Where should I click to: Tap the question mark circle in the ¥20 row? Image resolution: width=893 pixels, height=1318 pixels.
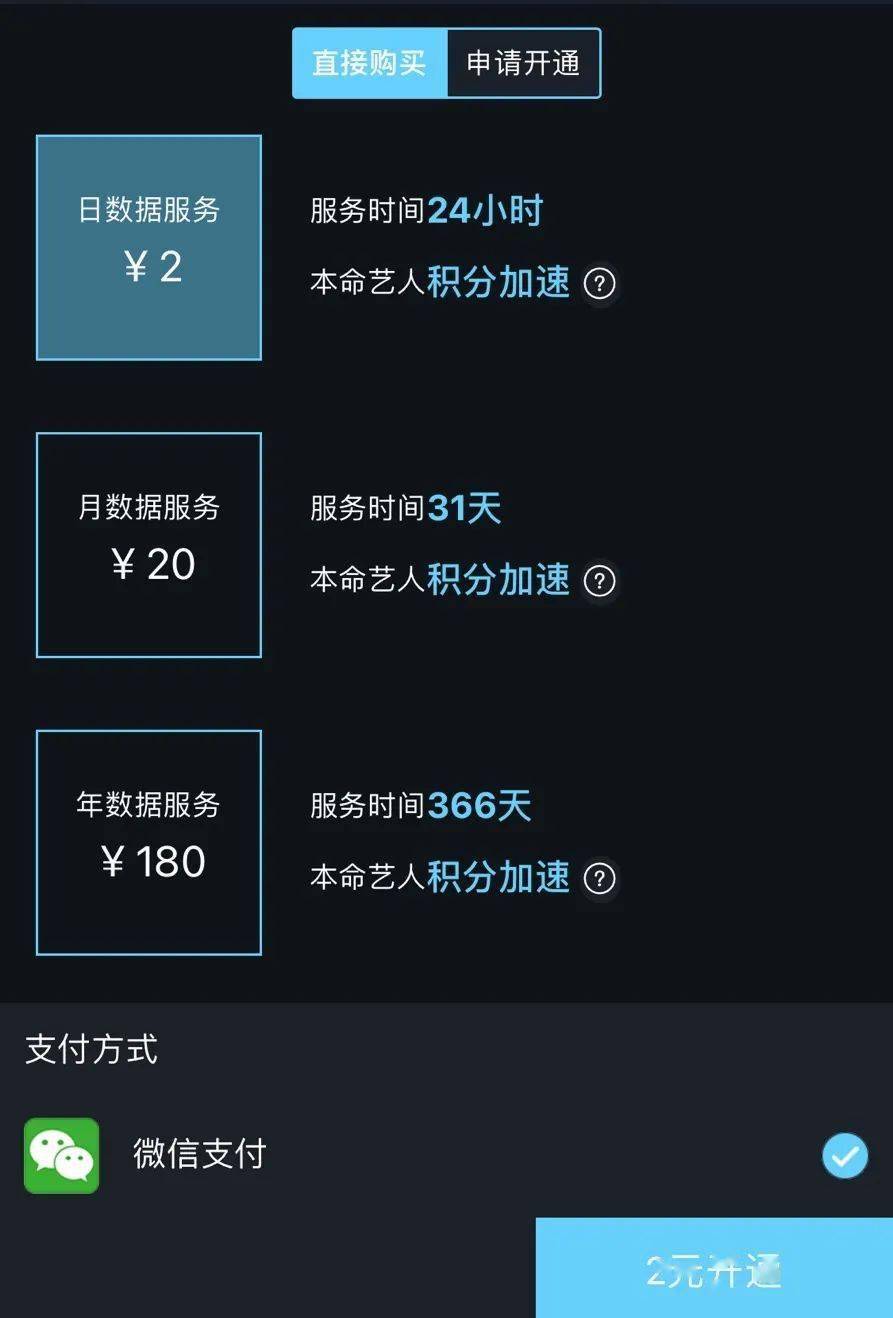click(598, 580)
